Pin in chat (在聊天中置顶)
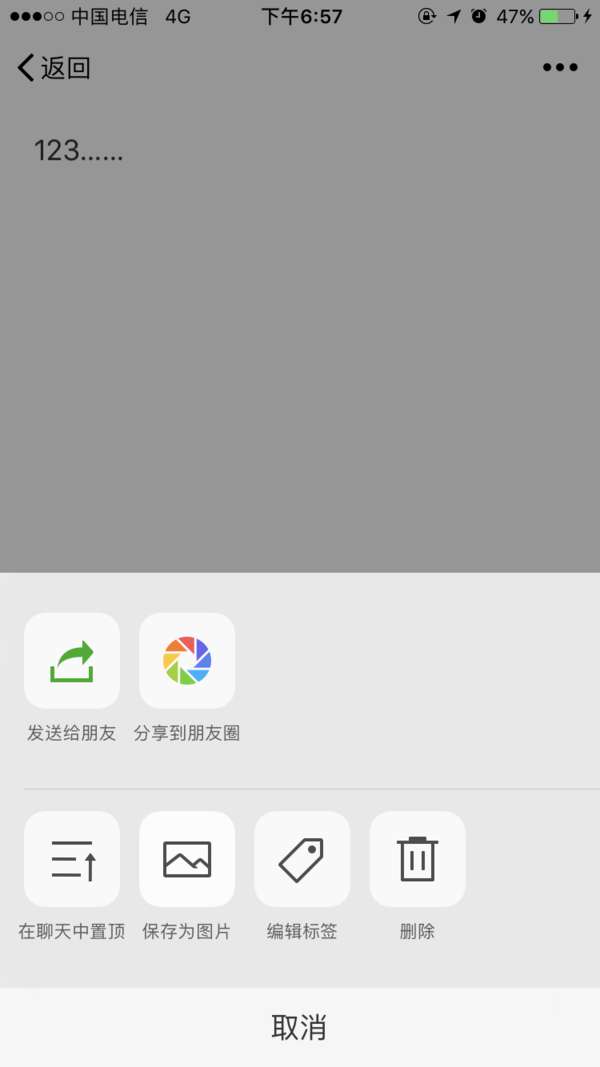Image resolution: width=600 pixels, height=1067 pixels. click(72, 859)
